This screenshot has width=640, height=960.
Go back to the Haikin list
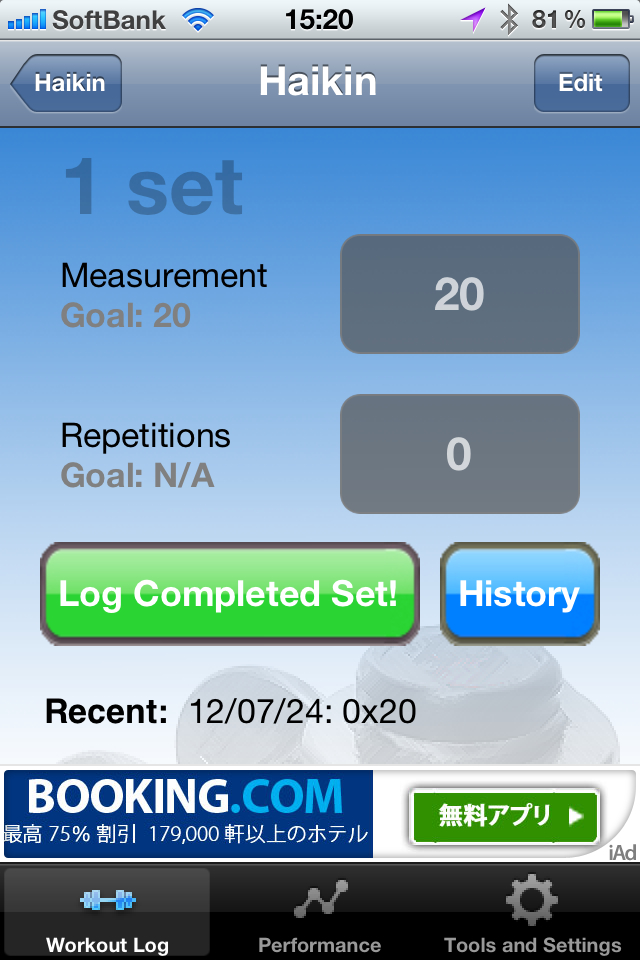click(x=67, y=83)
